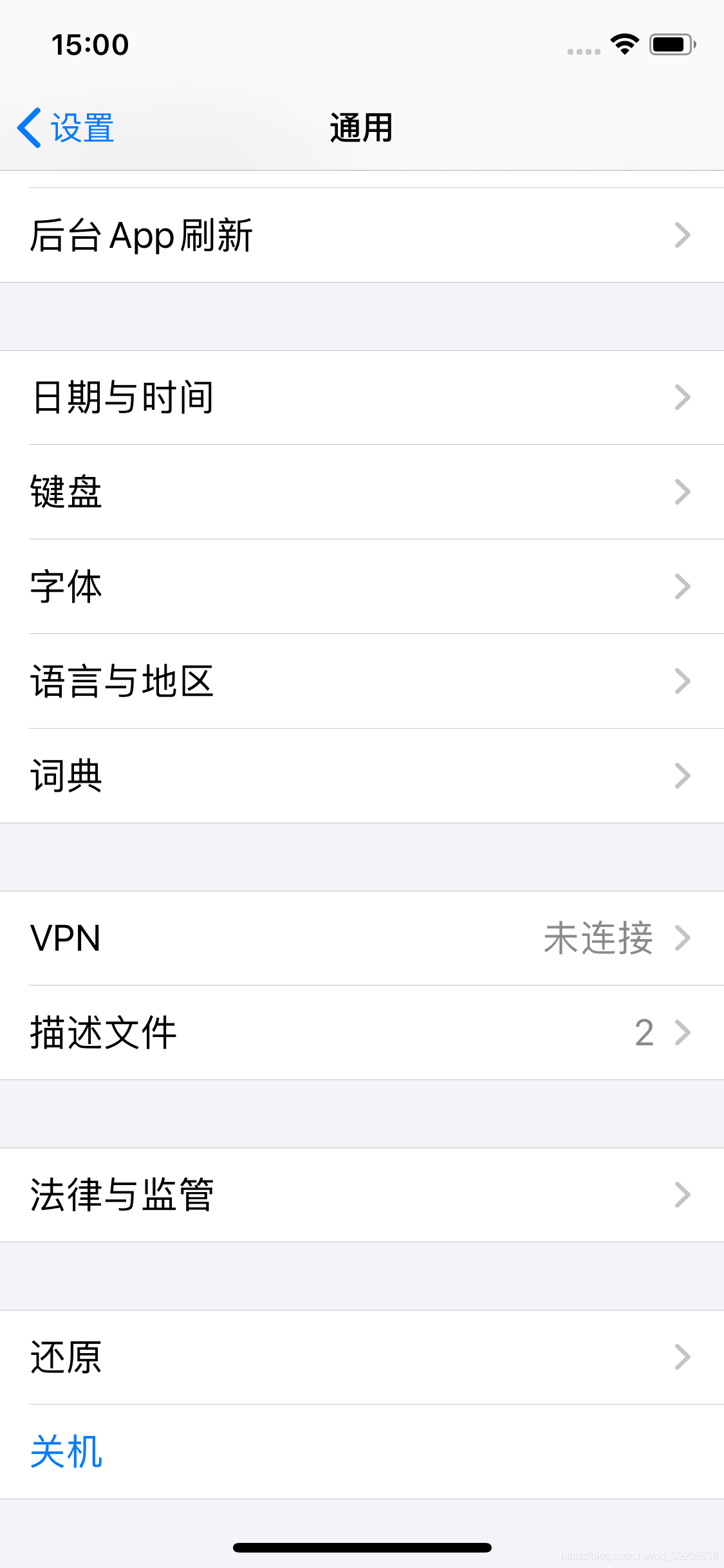Open the 词典 row
This screenshot has height=1568, width=724.
tap(362, 776)
